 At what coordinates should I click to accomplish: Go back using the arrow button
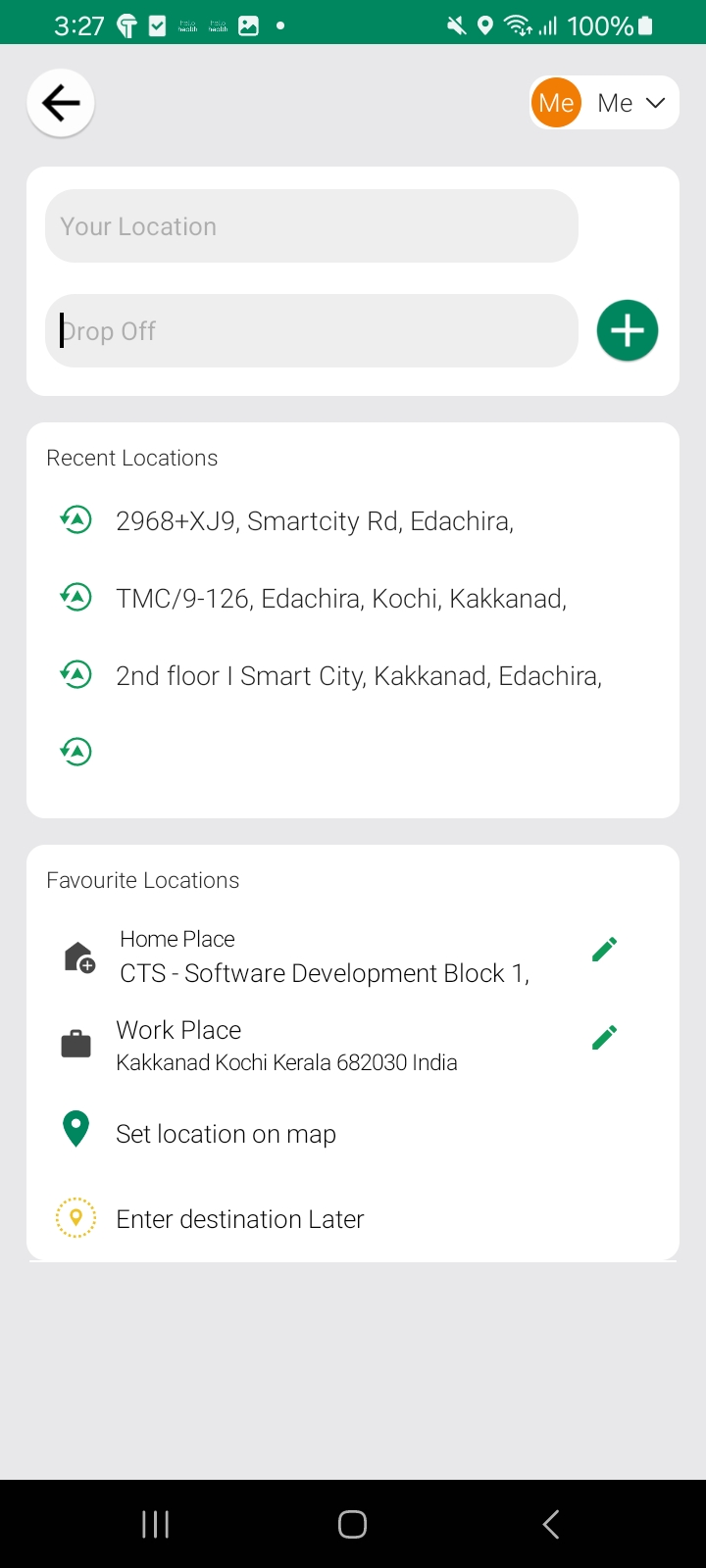click(x=61, y=103)
